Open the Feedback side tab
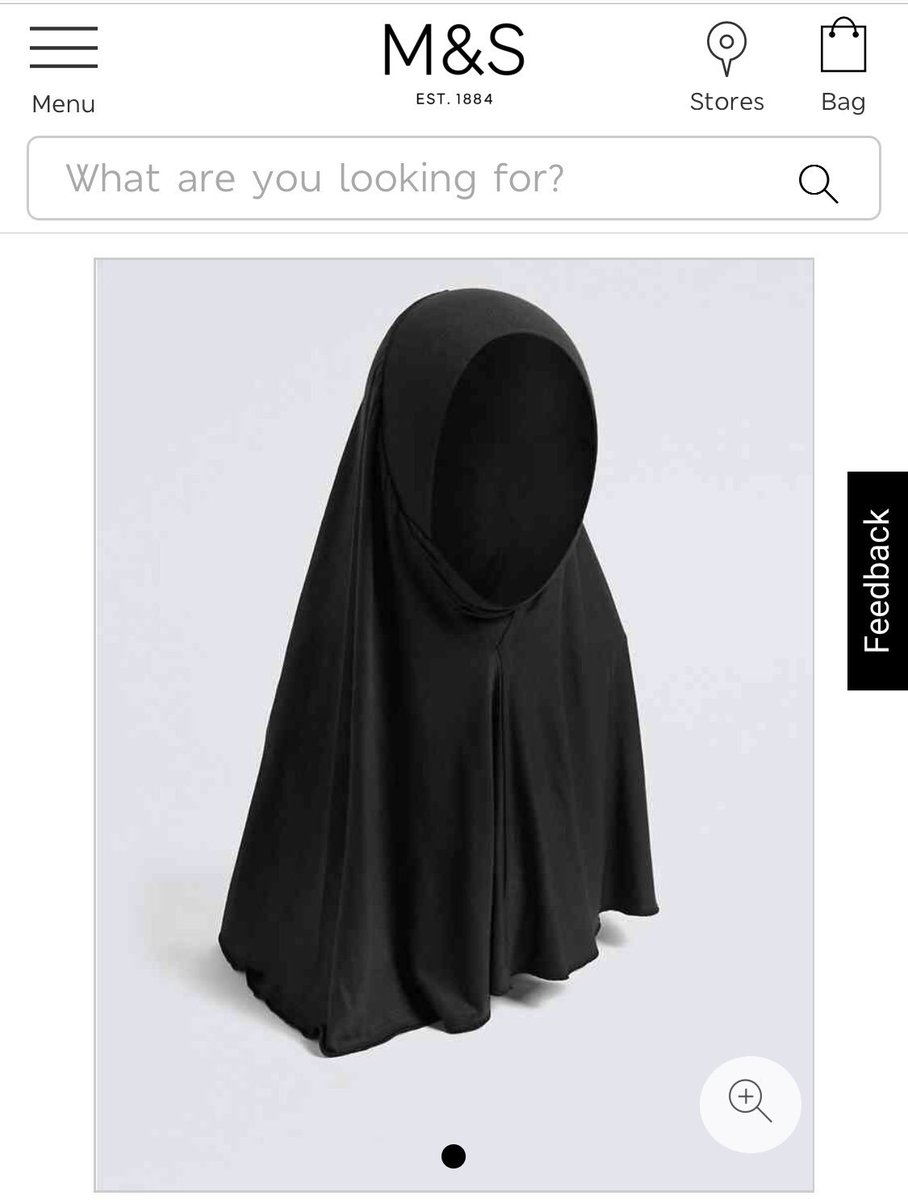This screenshot has height=1200, width=908. tap(877, 580)
